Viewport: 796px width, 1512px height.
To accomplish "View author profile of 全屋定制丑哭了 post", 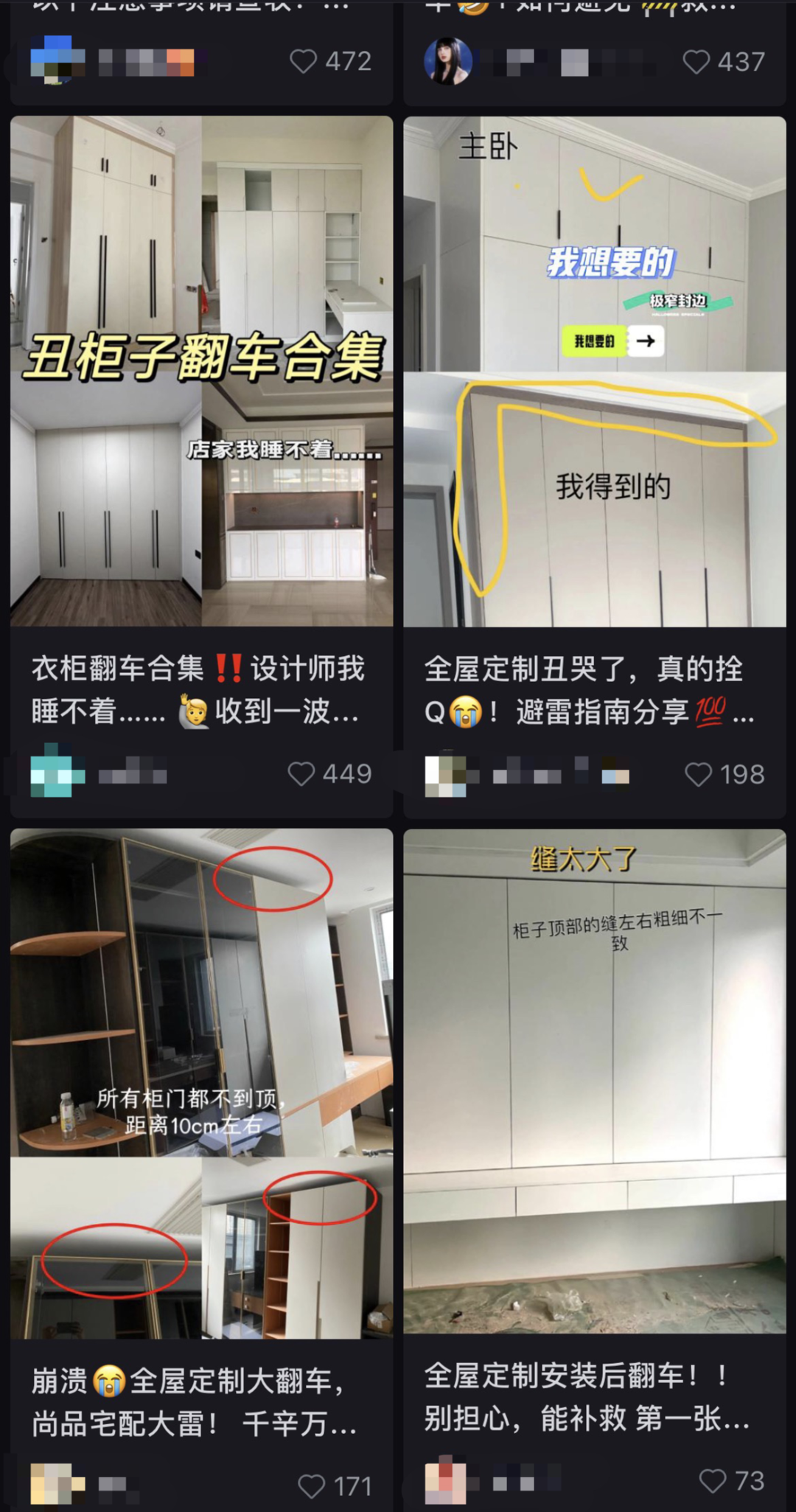I will (x=446, y=776).
